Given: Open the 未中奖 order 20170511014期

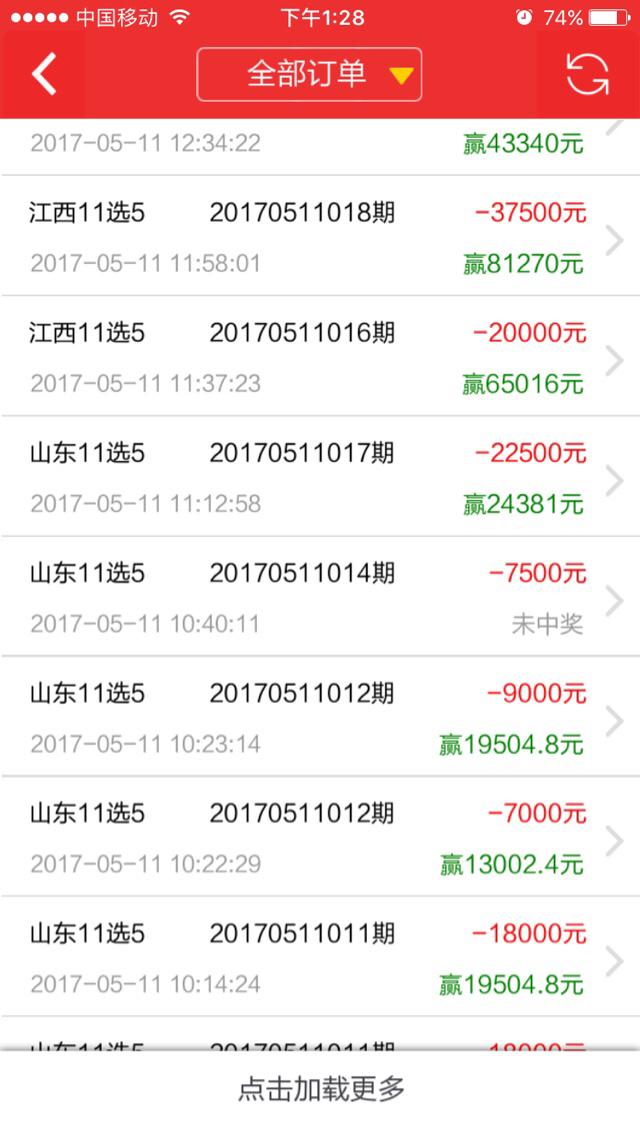Looking at the screenshot, I should [320, 596].
